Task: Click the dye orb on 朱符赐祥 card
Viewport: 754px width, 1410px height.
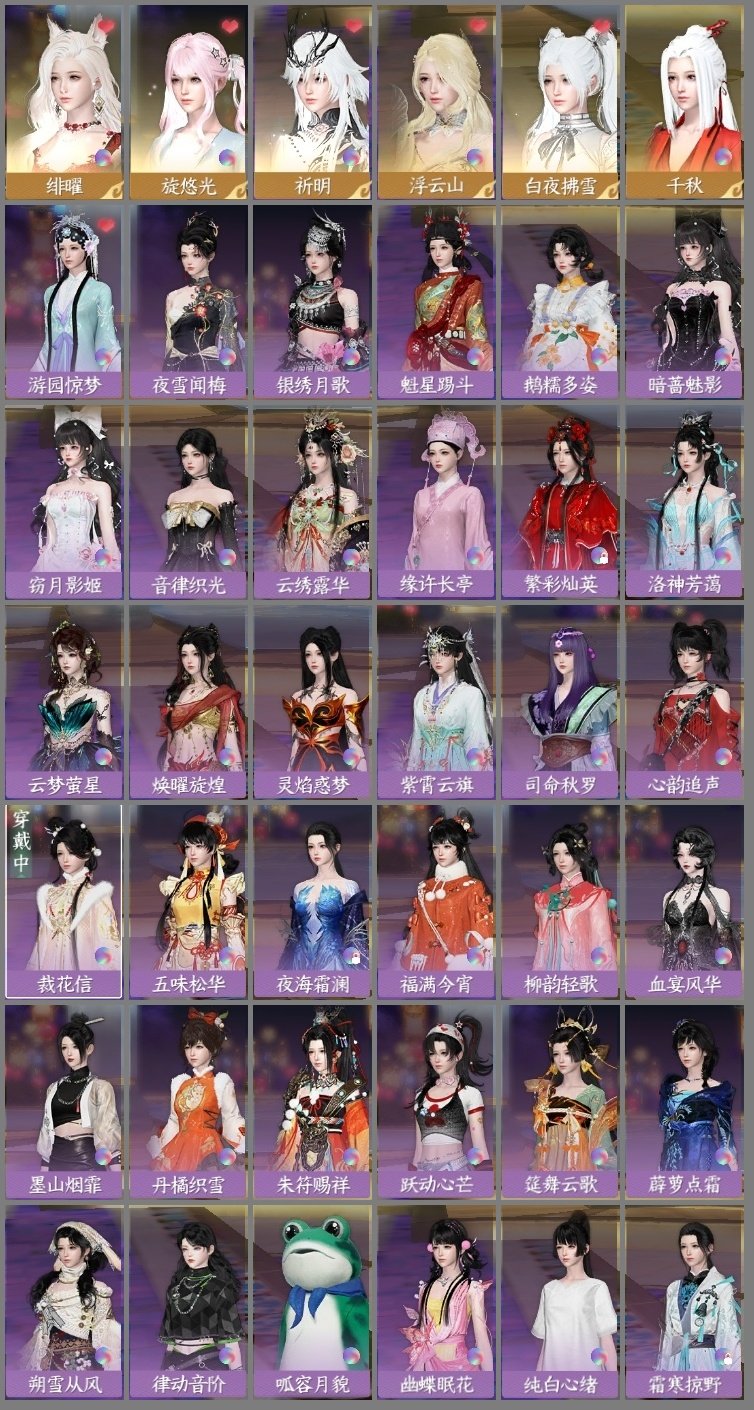Action: pyautogui.click(x=352, y=1155)
